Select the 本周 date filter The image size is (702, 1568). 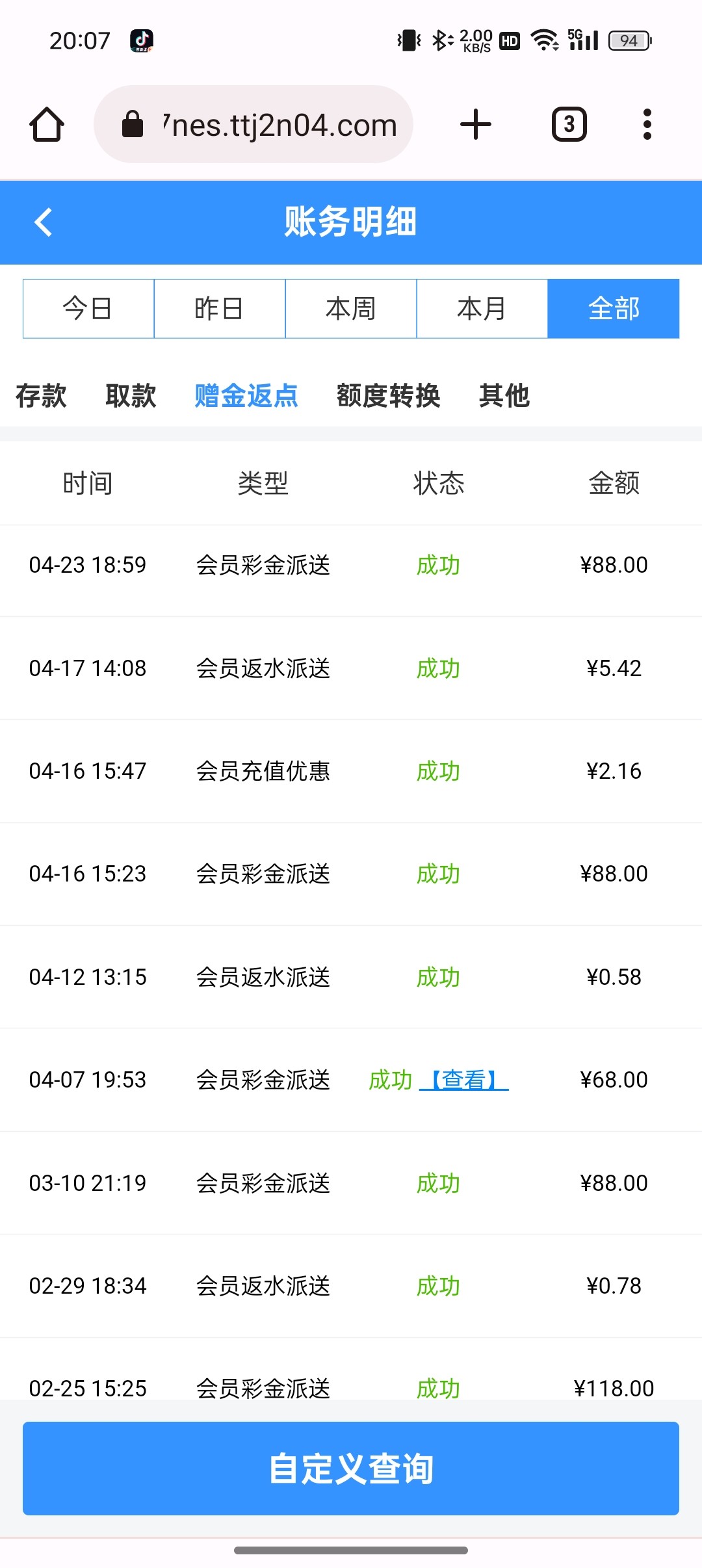351,309
